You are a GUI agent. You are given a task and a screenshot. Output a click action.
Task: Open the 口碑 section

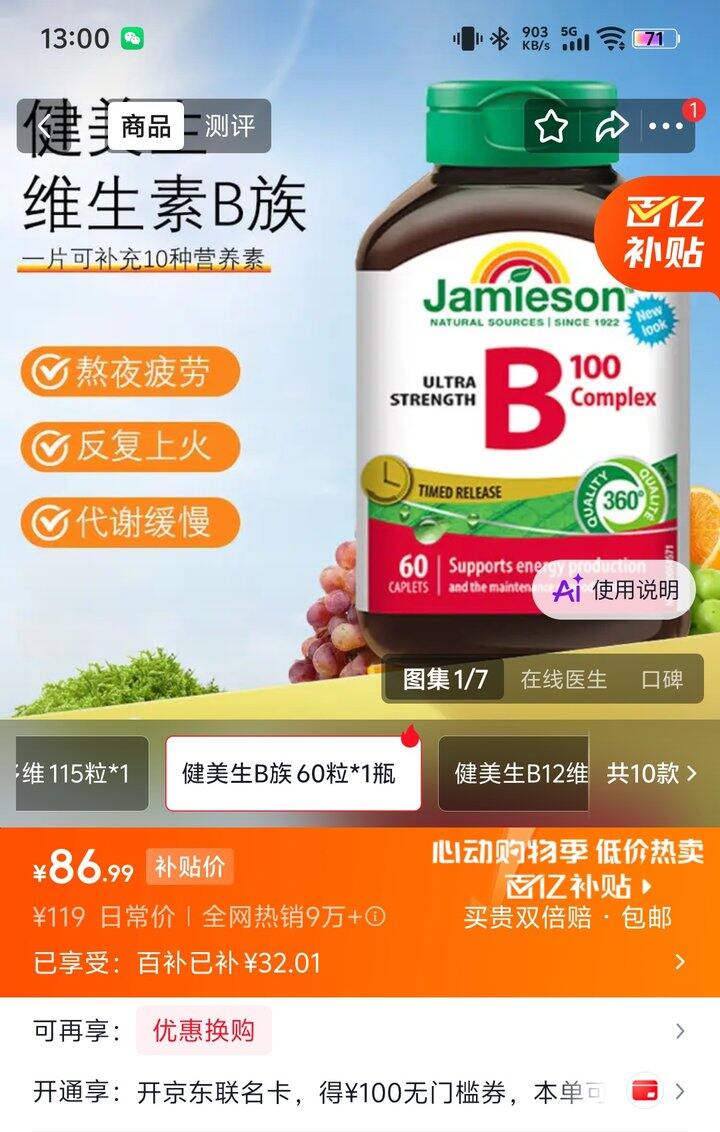(x=662, y=679)
